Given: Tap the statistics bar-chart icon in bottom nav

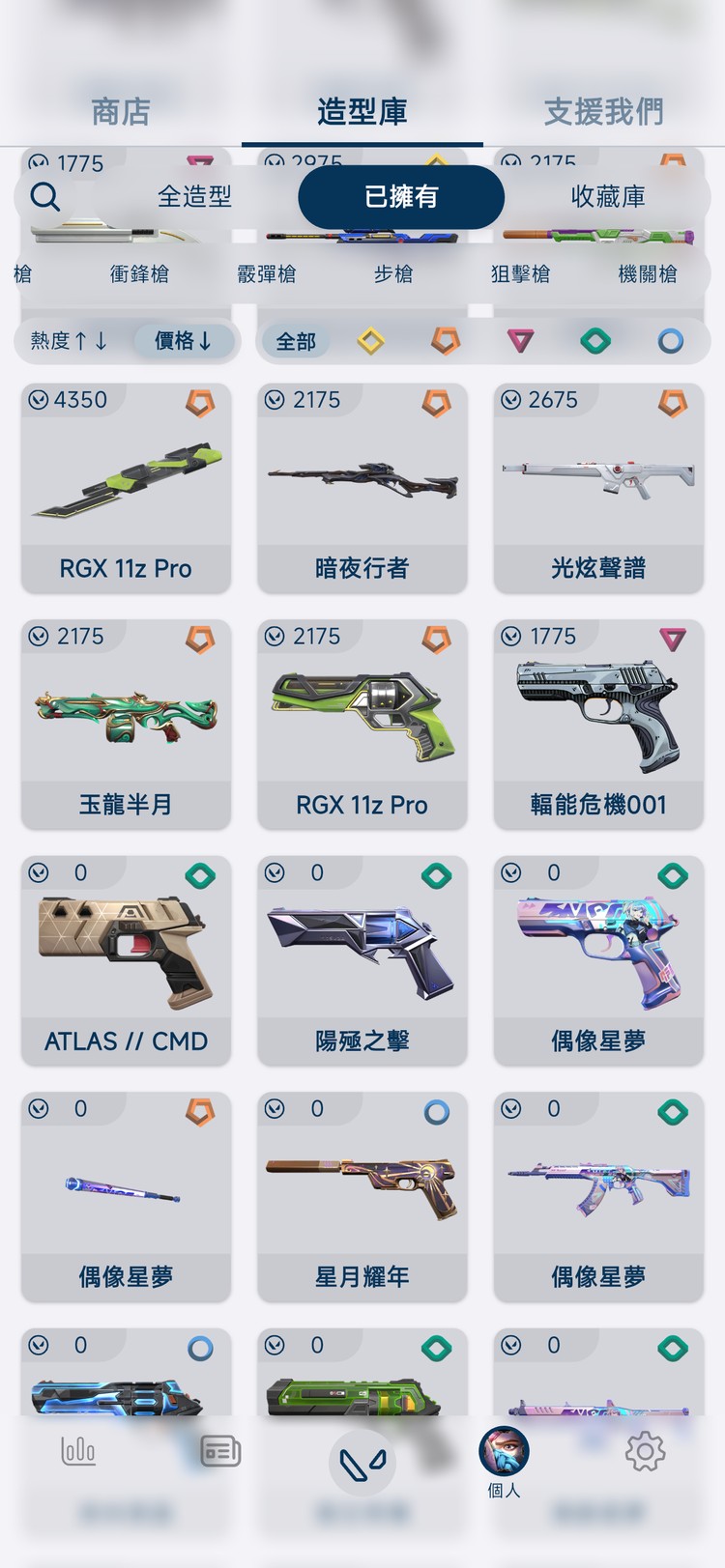Looking at the screenshot, I should pos(77,1451).
